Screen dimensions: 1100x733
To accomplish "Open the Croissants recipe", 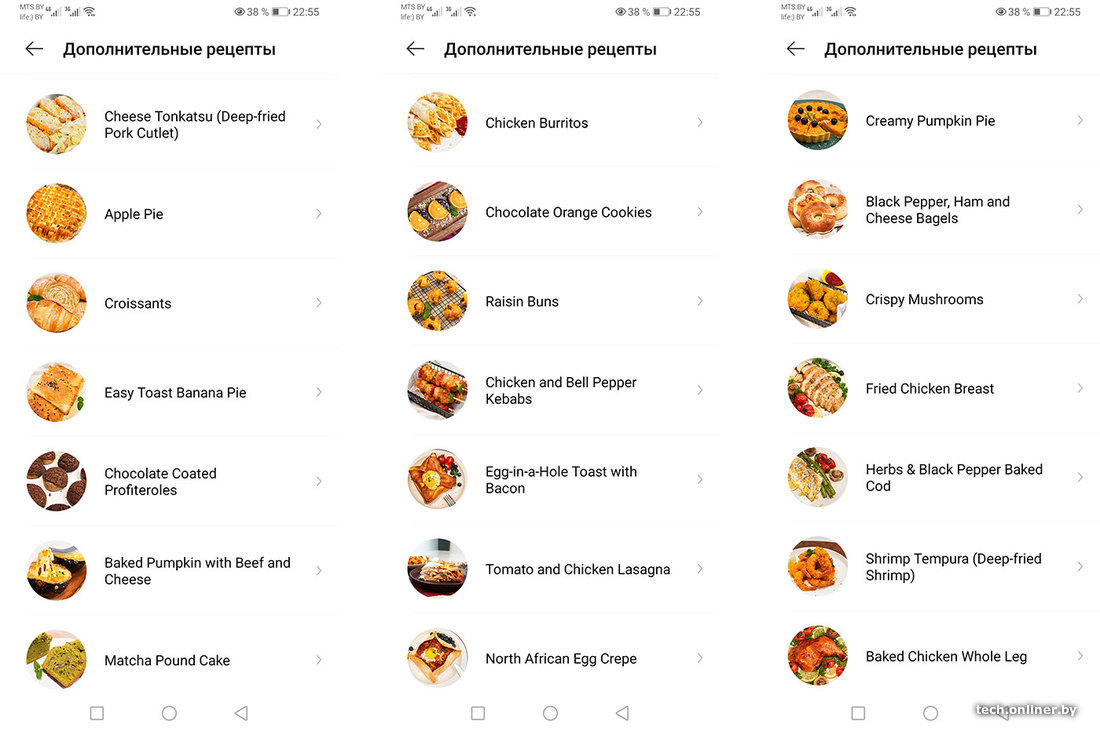I will coord(138,303).
